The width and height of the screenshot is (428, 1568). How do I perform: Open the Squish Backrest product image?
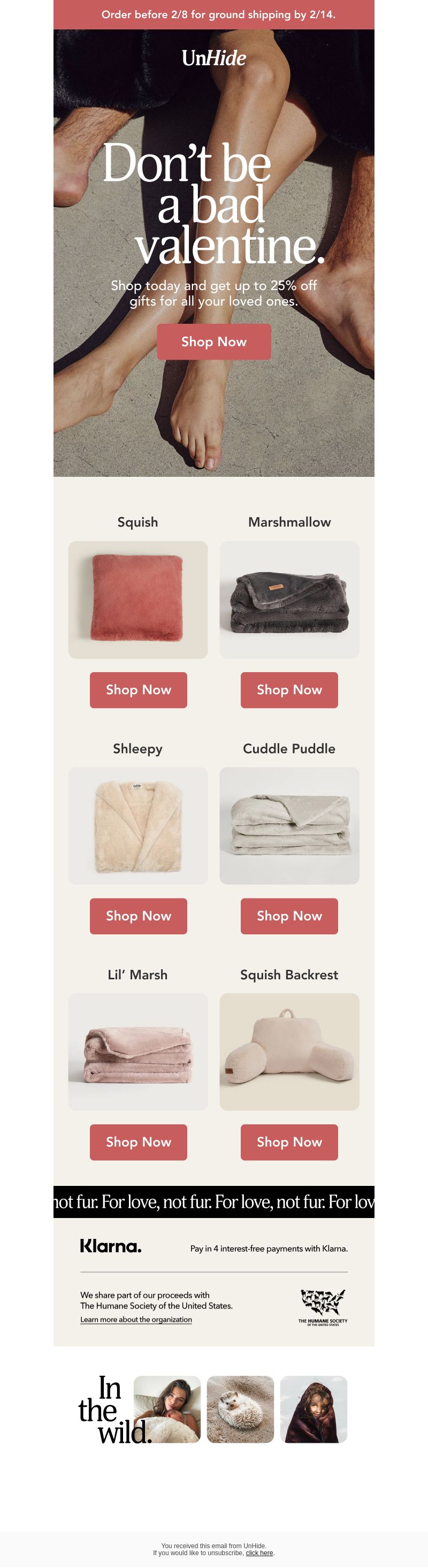[x=289, y=1051]
